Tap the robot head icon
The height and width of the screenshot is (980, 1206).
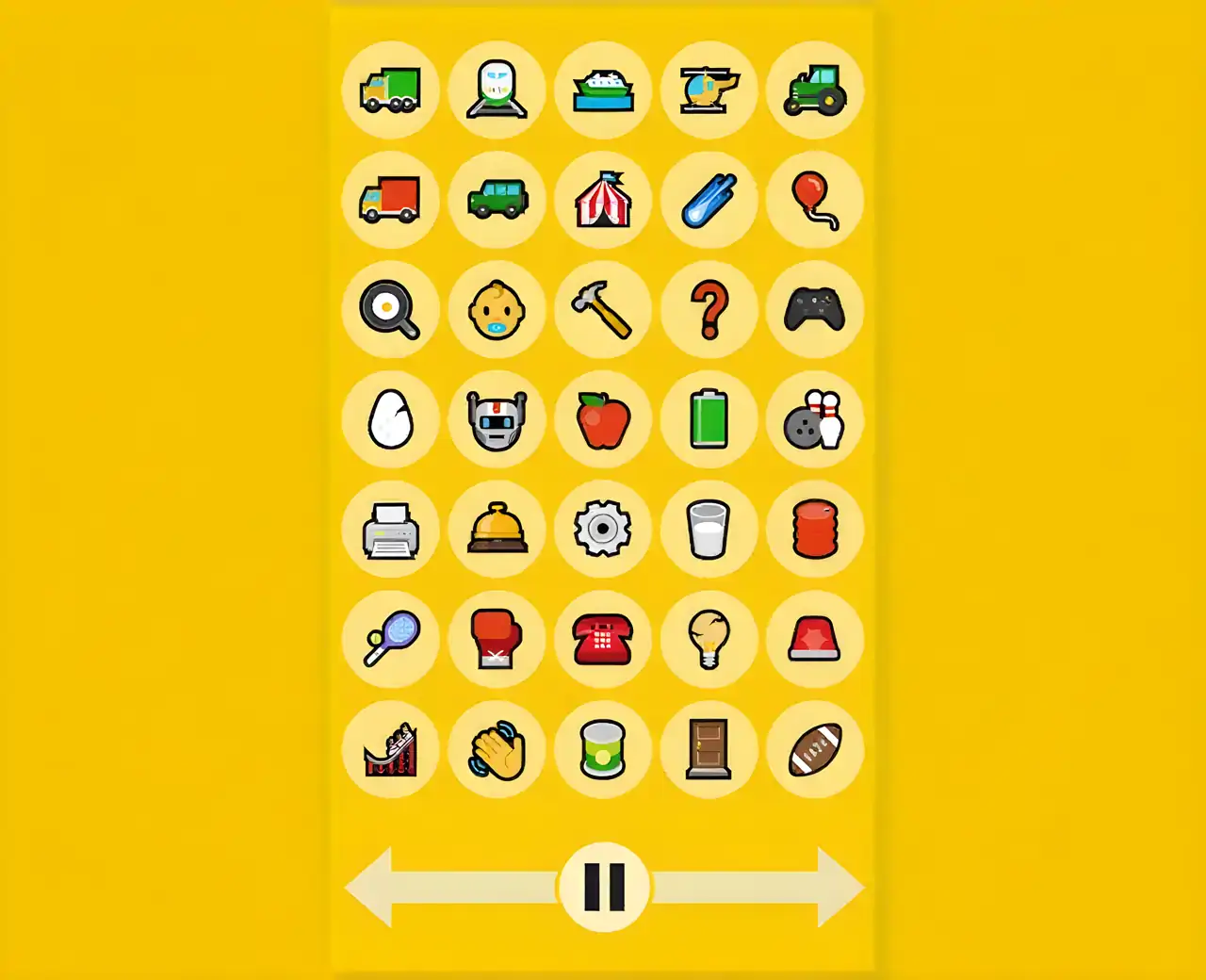(497, 420)
